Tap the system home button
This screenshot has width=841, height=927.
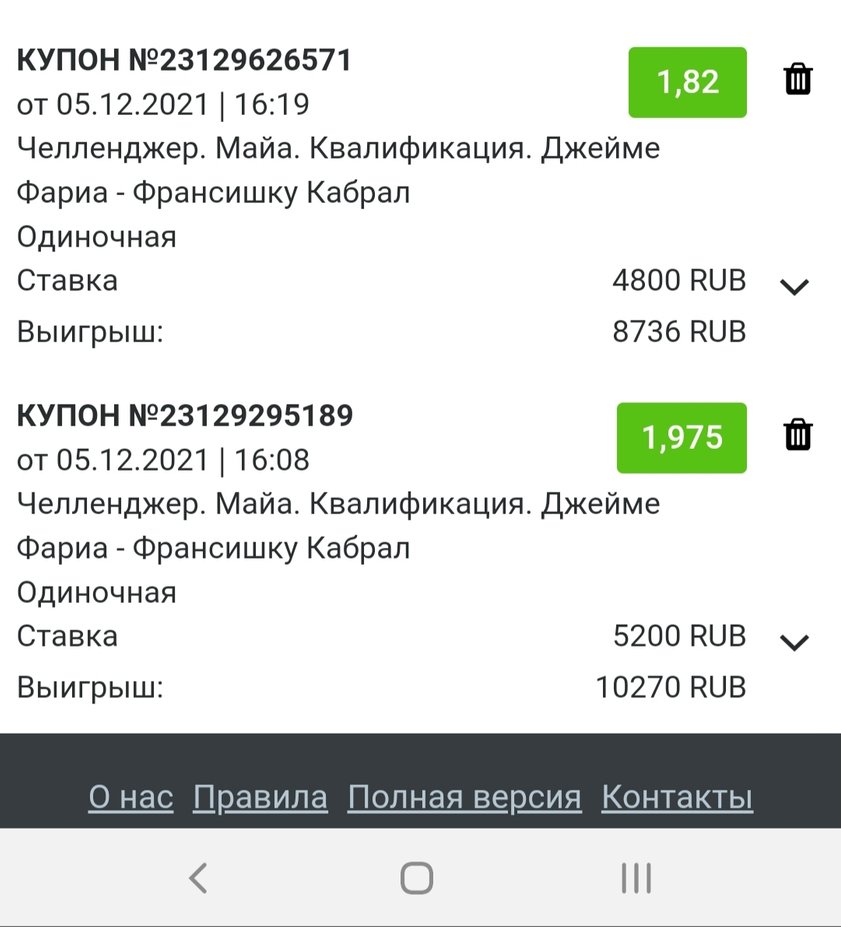point(417,878)
